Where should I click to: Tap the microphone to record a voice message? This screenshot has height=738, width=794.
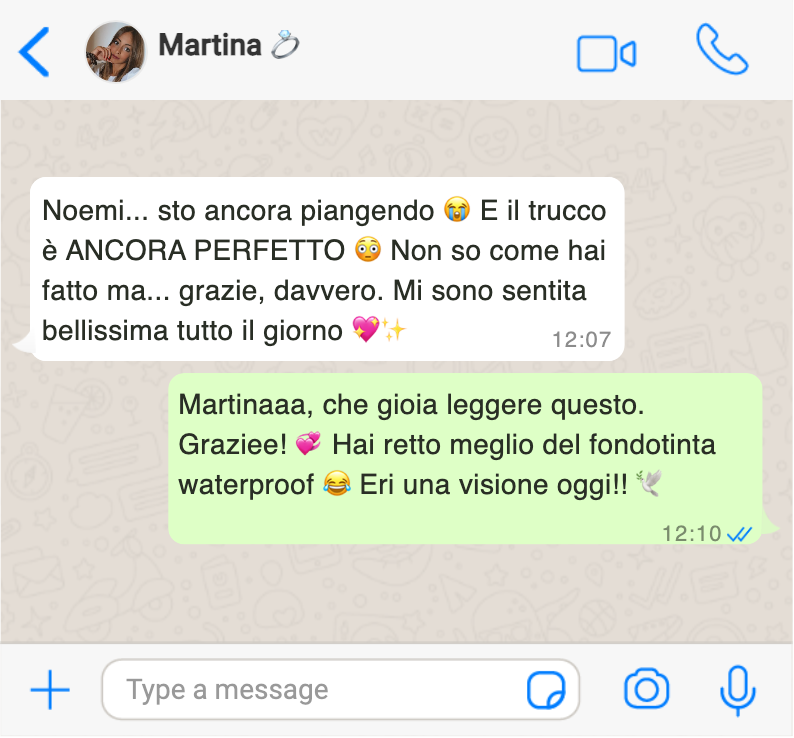pyautogui.click(x=738, y=690)
